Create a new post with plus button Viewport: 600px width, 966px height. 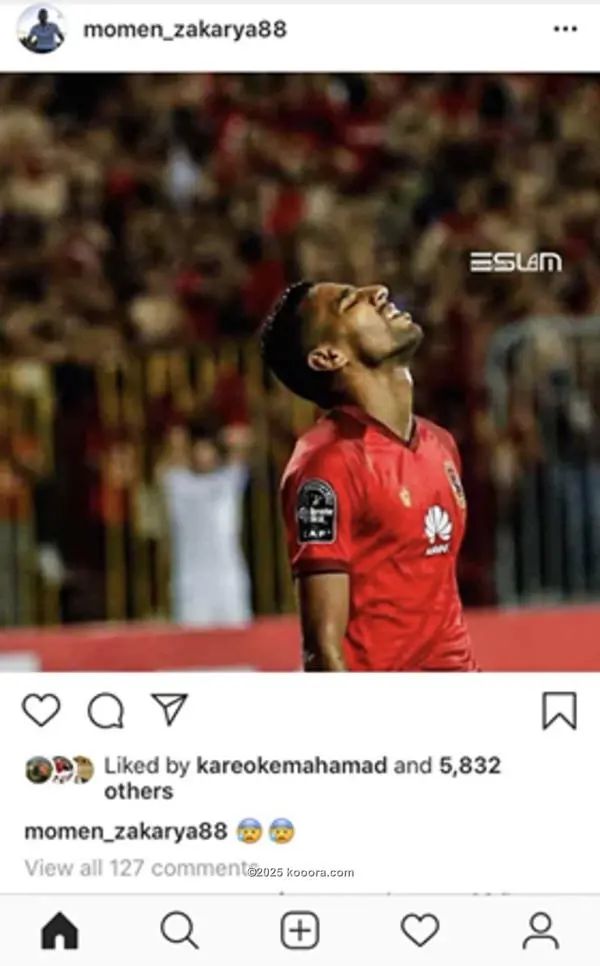point(300,930)
